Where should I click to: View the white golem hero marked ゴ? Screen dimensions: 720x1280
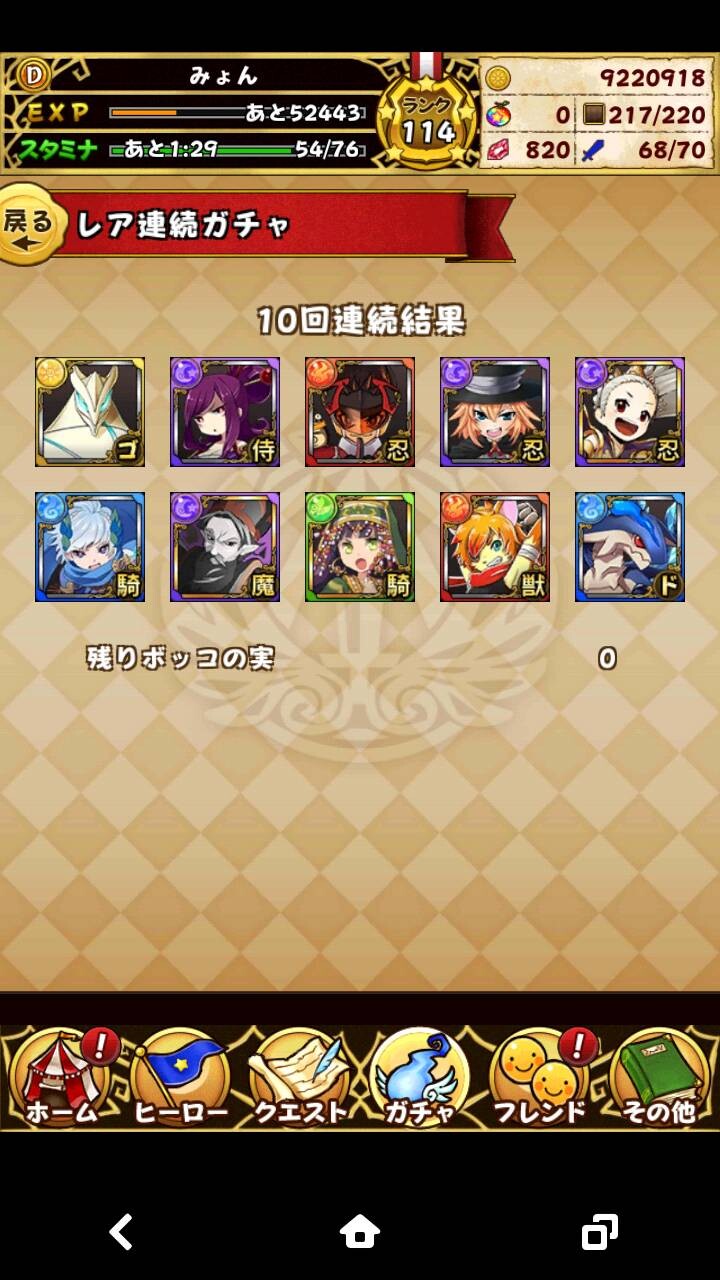tap(90, 412)
